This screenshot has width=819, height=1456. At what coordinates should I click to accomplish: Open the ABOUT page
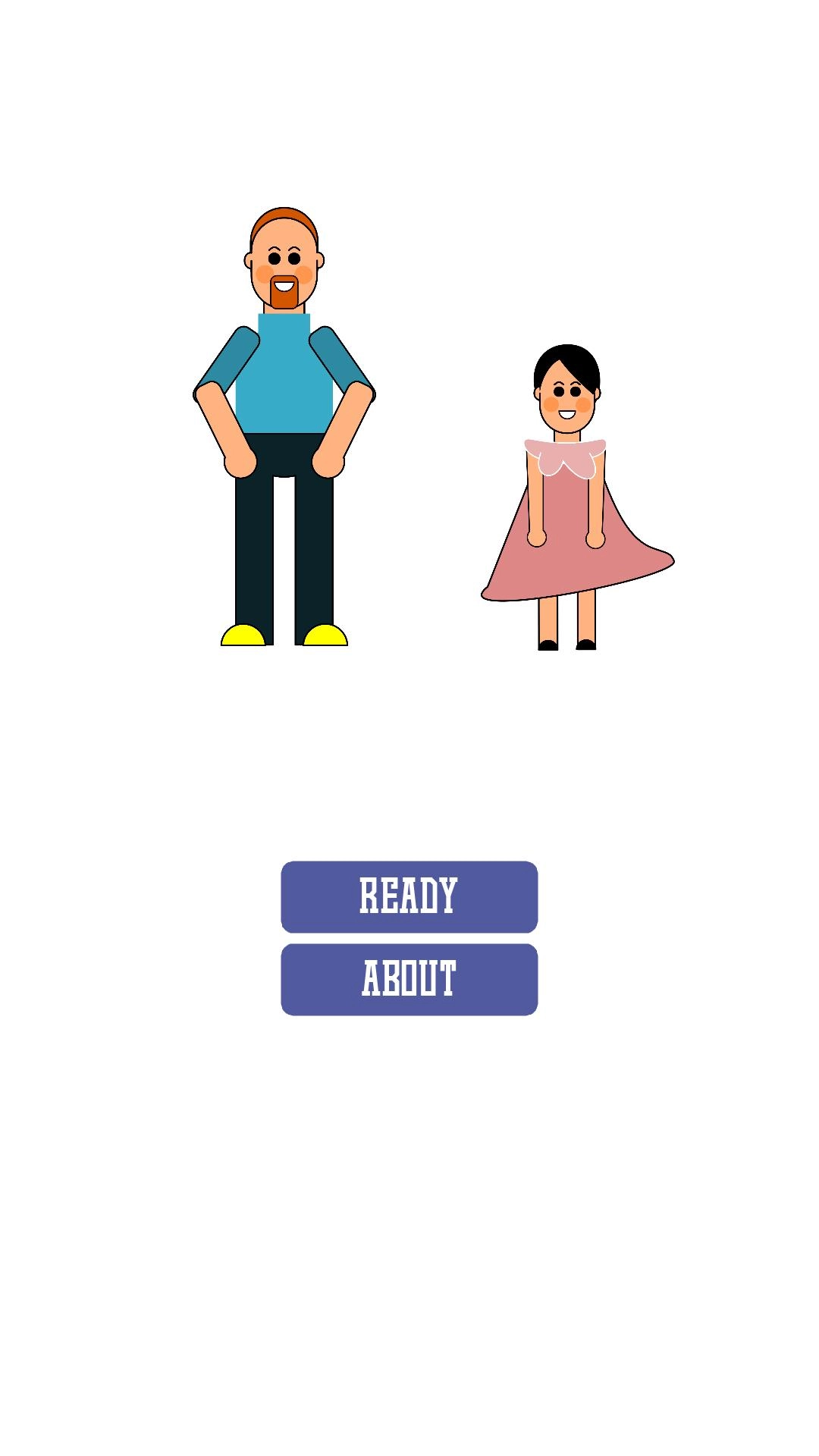pyautogui.click(x=409, y=979)
